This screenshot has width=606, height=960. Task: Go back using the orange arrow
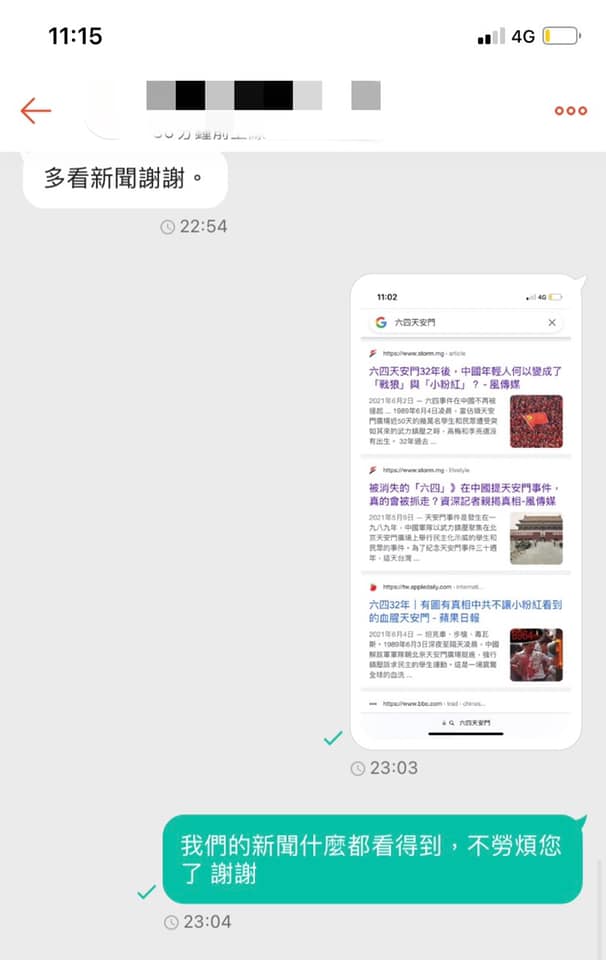pos(36,110)
